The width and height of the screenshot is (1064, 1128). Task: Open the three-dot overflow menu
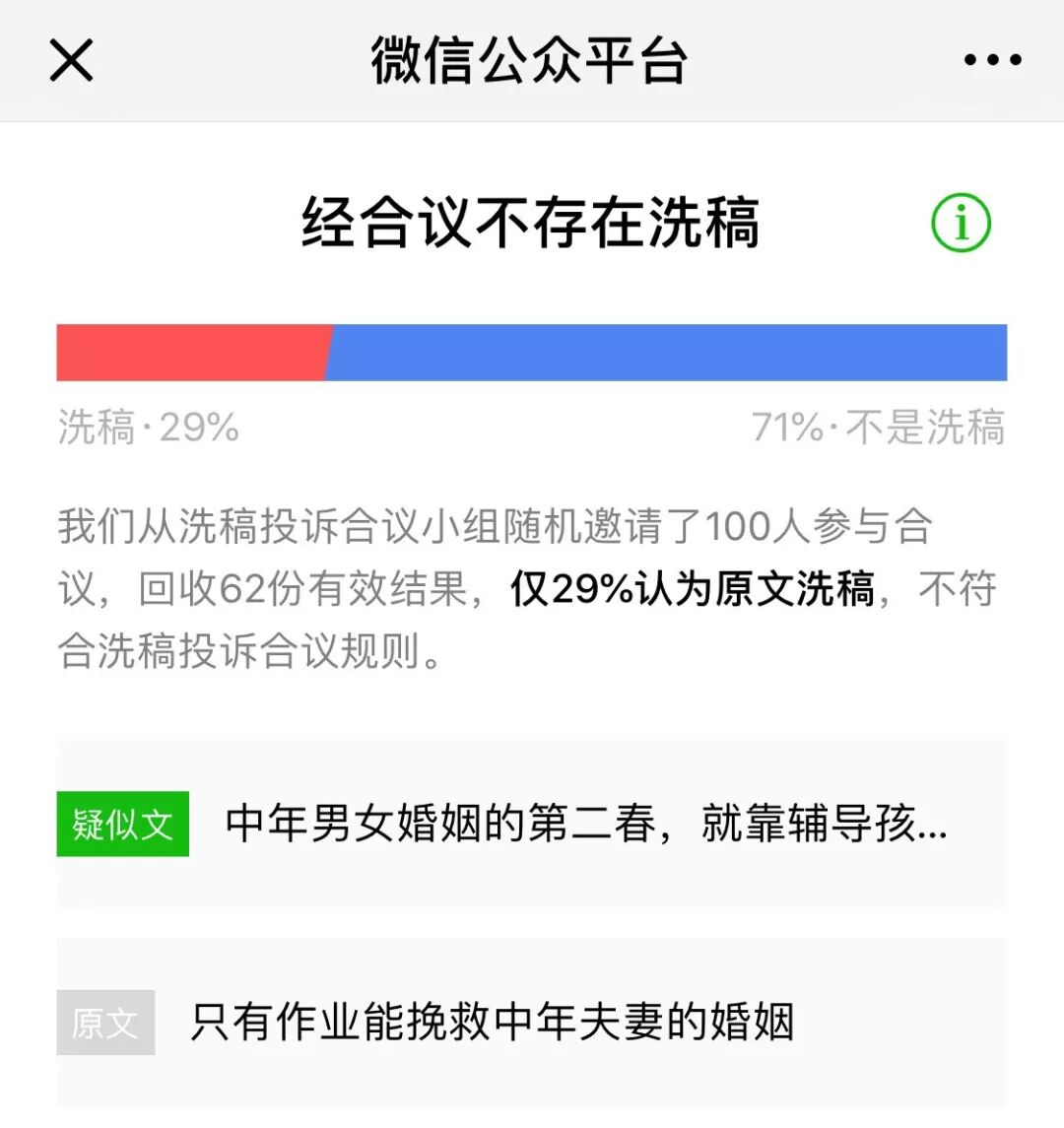point(992,60)
